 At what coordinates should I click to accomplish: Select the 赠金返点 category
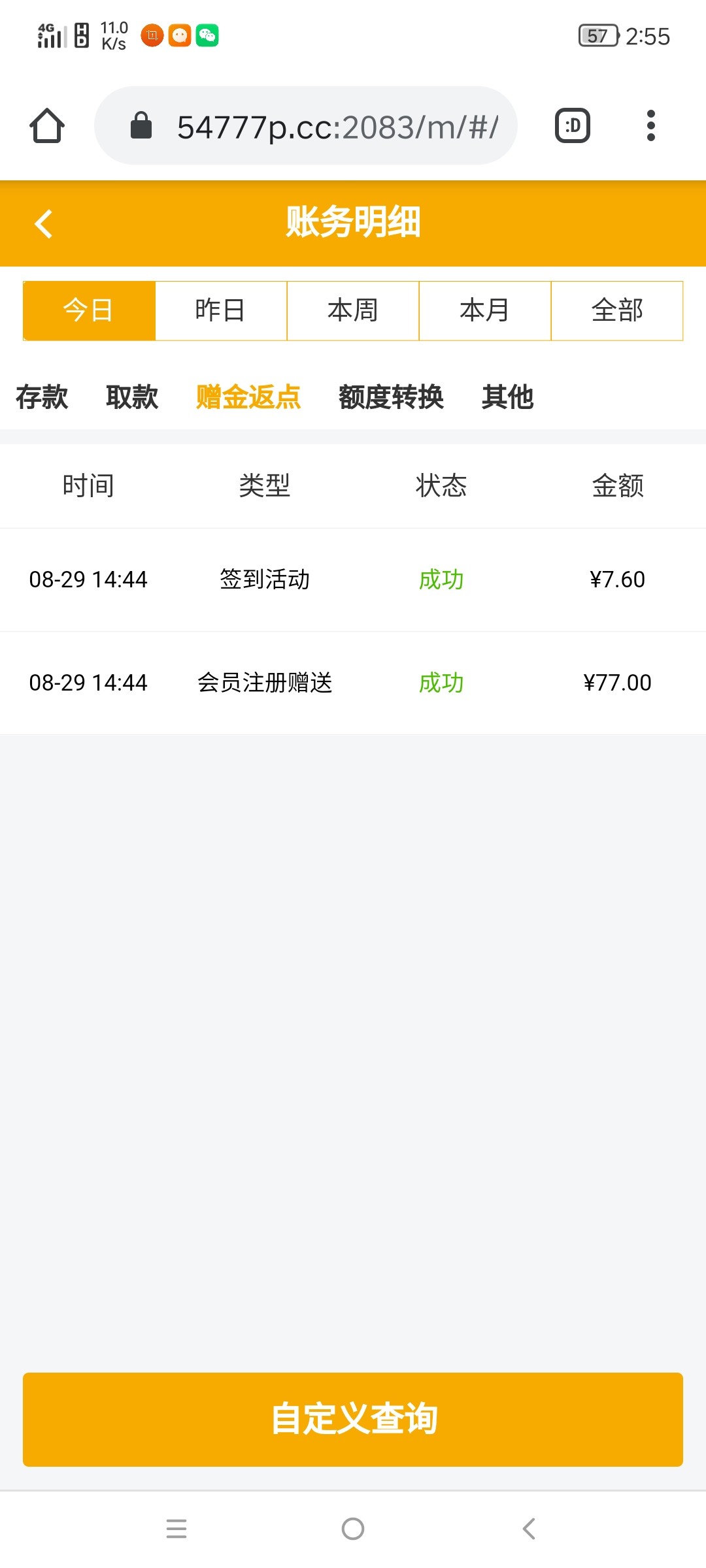click(x=248, y=397)
